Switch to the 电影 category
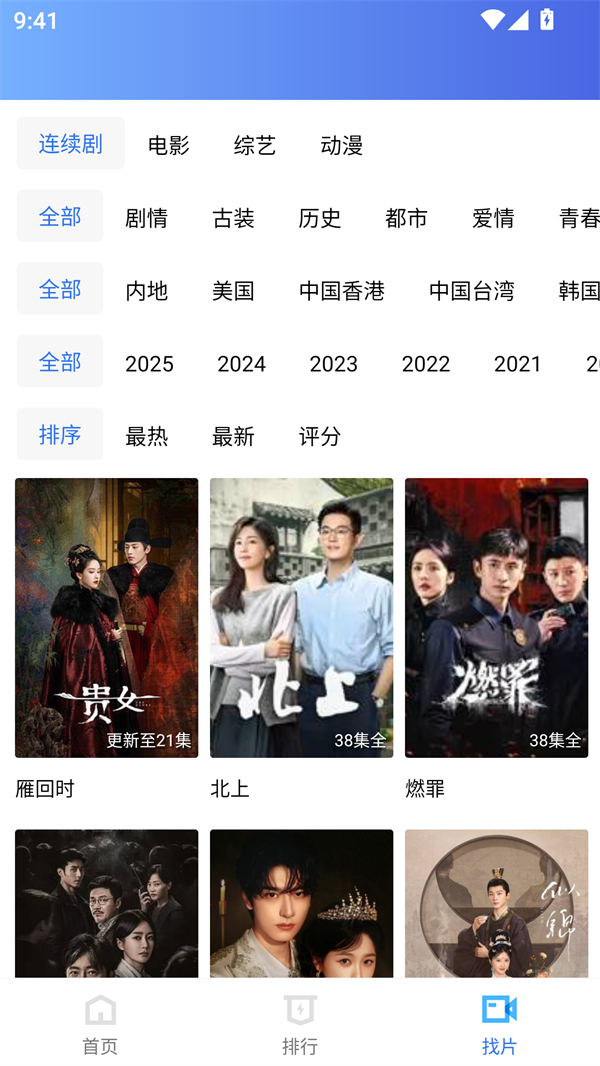The height and width of the screenshot is (1066, 600). [168, 145]
